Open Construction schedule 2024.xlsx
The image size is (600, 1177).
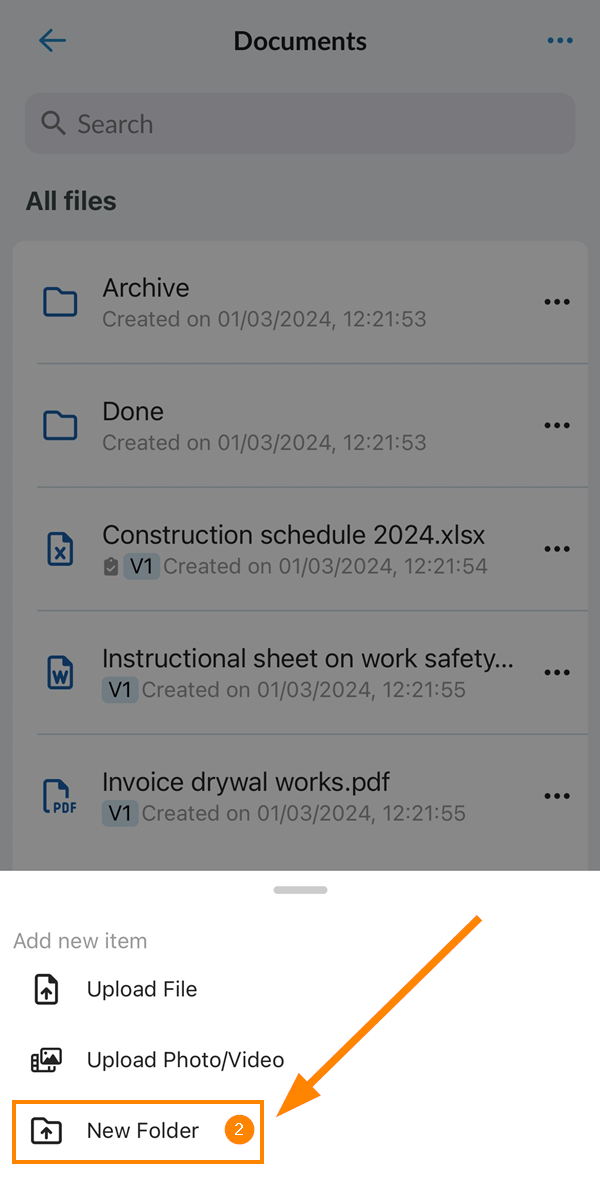[300, 549]
